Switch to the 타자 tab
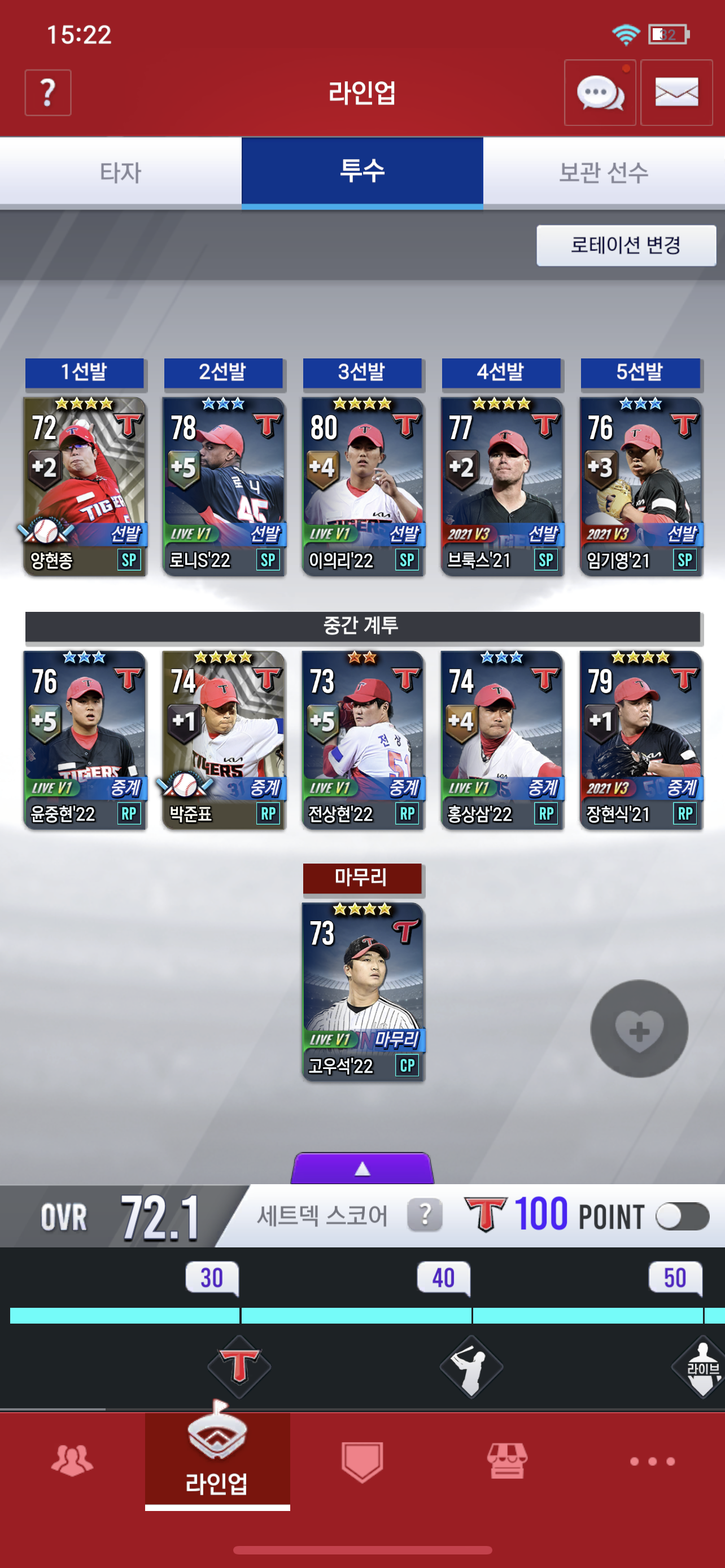The height and width of the screenshot is (1568, 725). click(120, 172)
